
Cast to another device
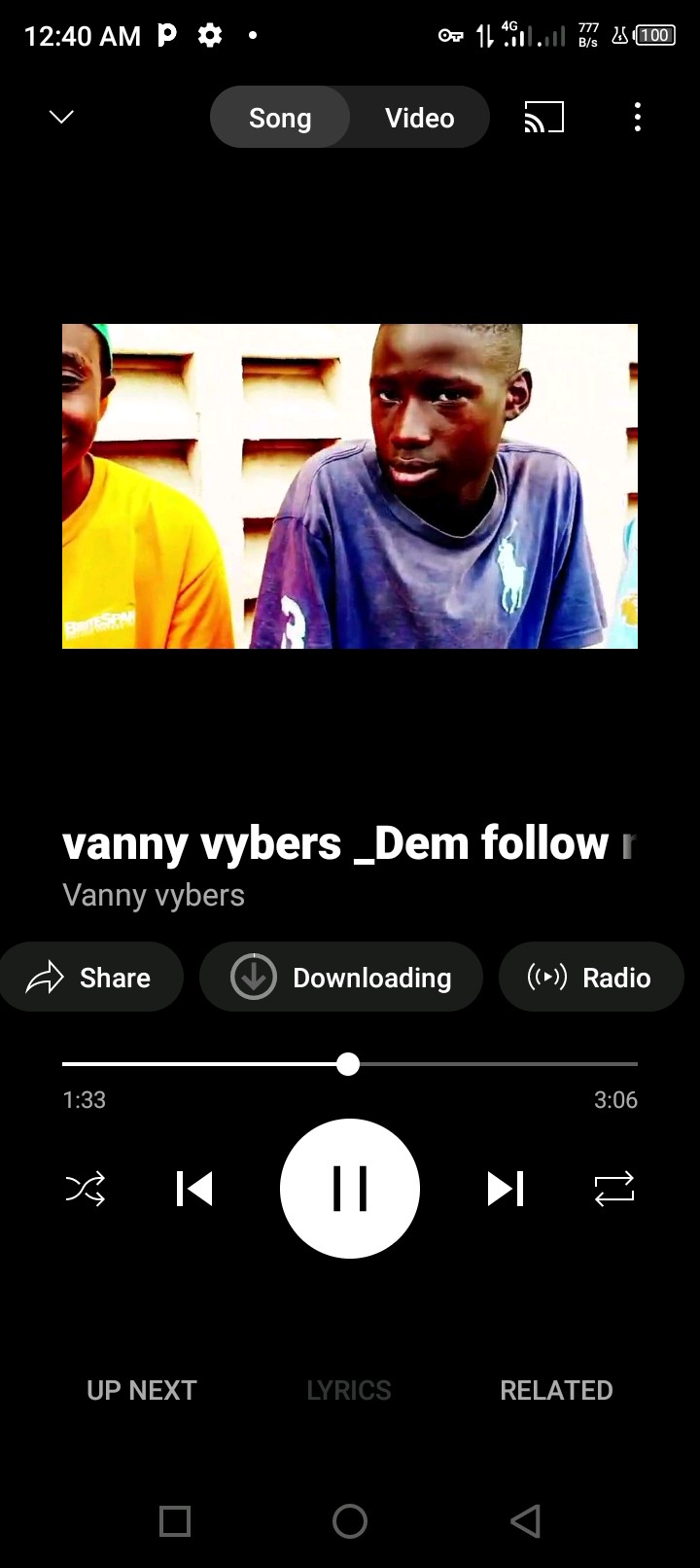click(x=543, y=118)
